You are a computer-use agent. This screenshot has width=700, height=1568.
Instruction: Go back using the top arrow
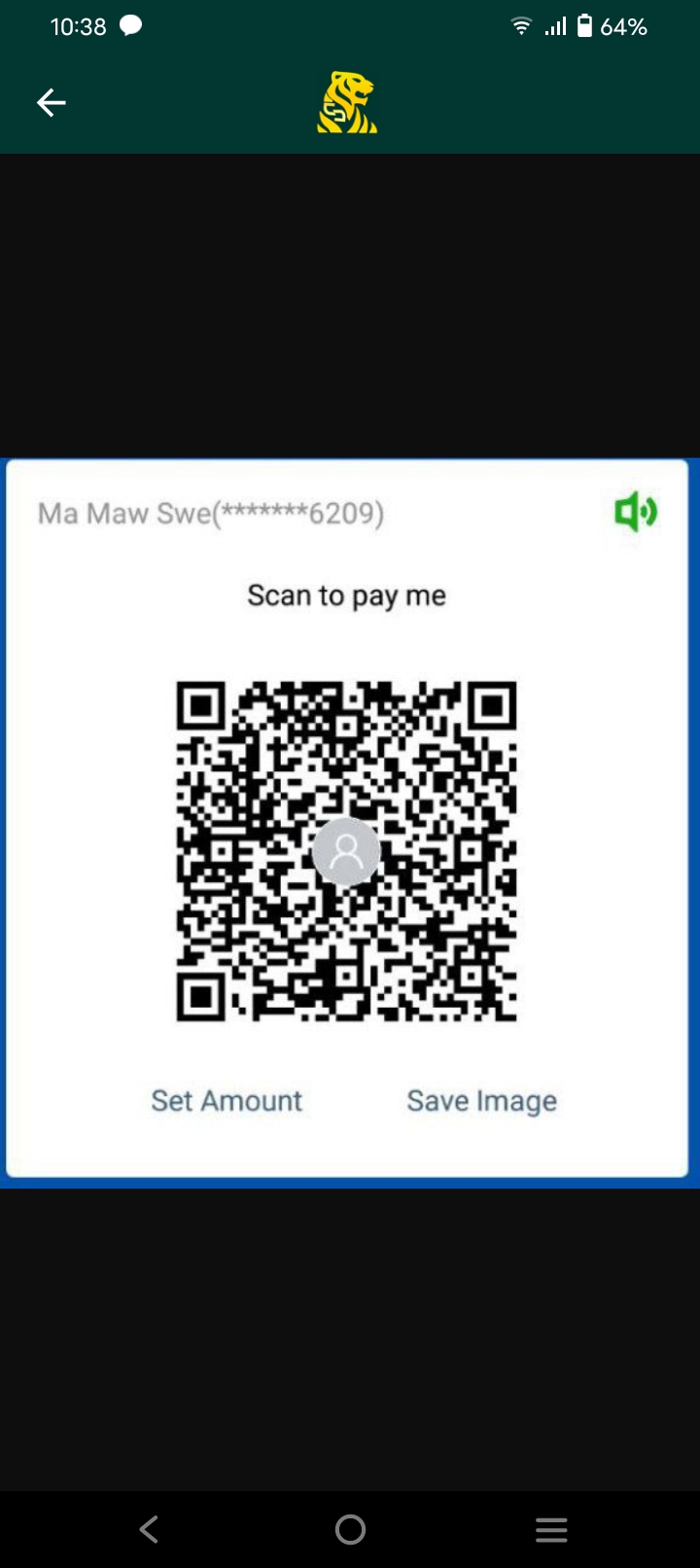tap(52, 102)
